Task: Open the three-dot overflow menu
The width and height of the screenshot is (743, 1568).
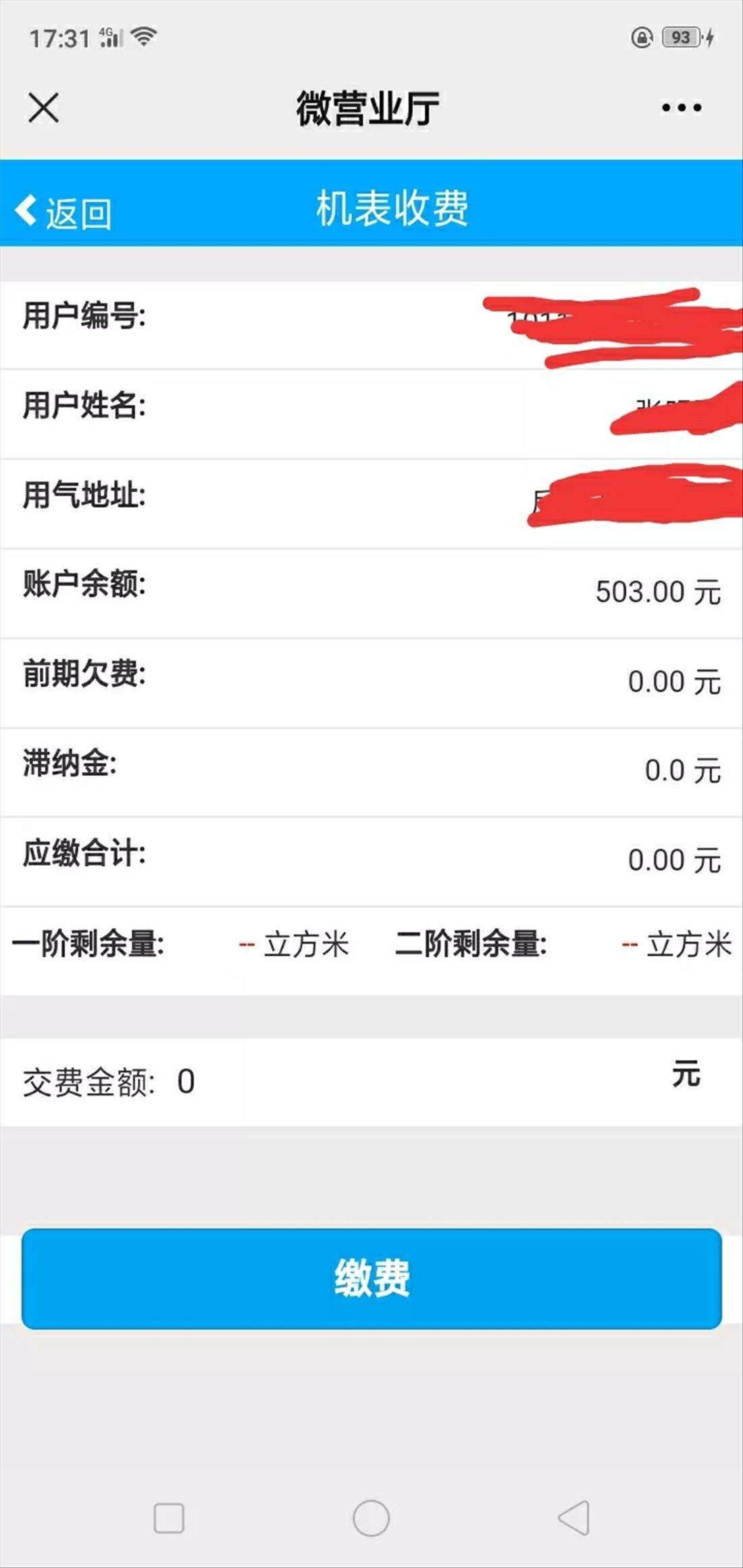Action: tap(682, 107)
